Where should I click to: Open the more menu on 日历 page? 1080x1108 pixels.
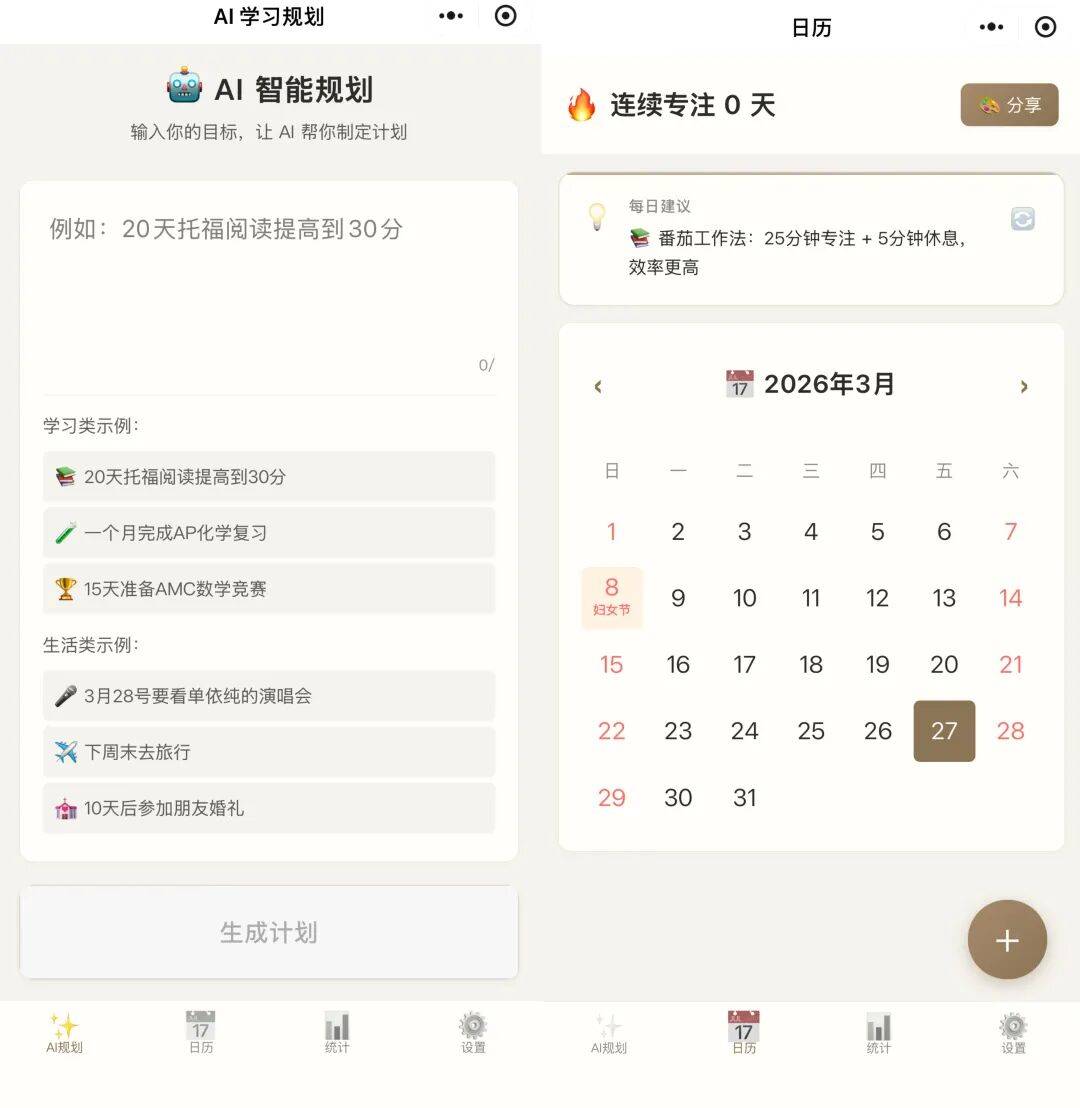click(991, 27)
